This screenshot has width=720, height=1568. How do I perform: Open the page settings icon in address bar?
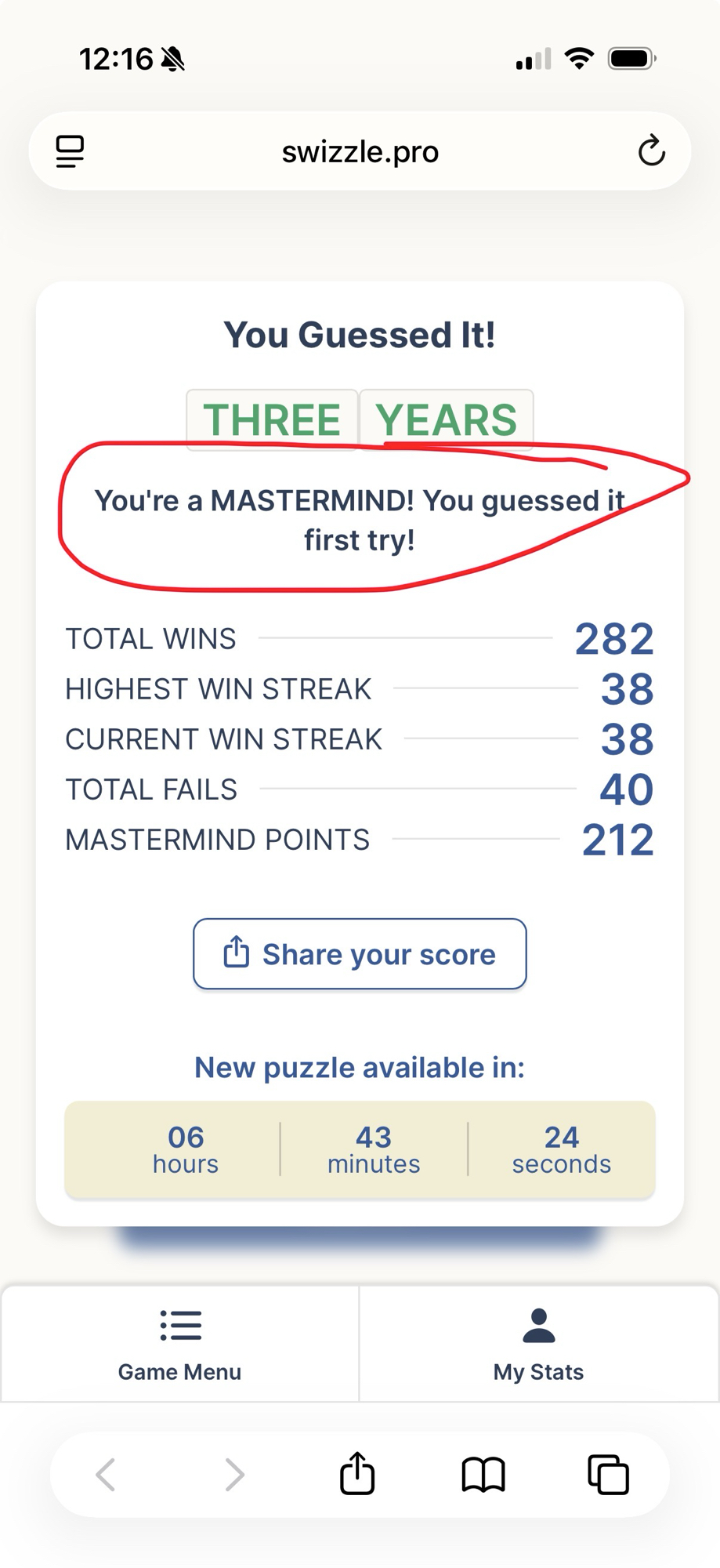[70, 151]
